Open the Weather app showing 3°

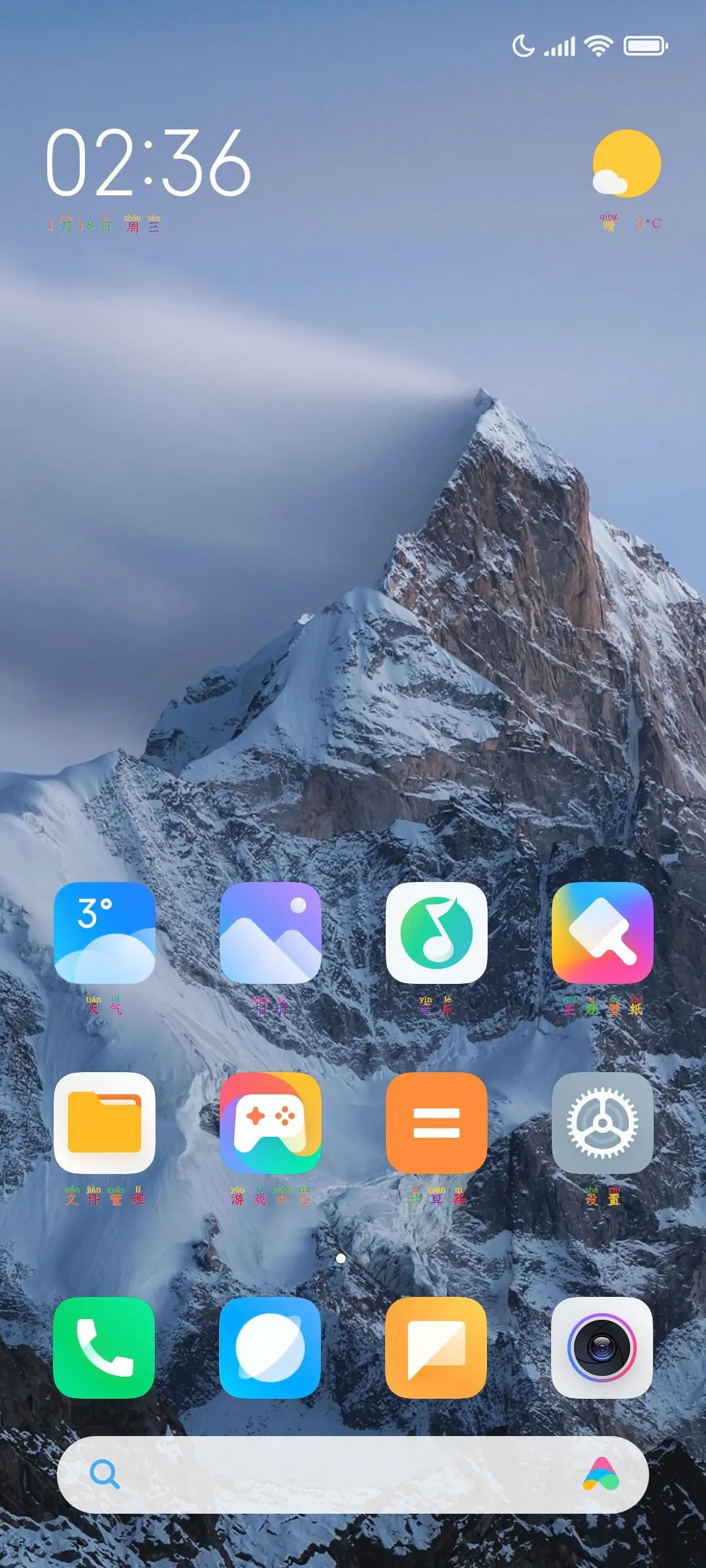pos(105,933)
